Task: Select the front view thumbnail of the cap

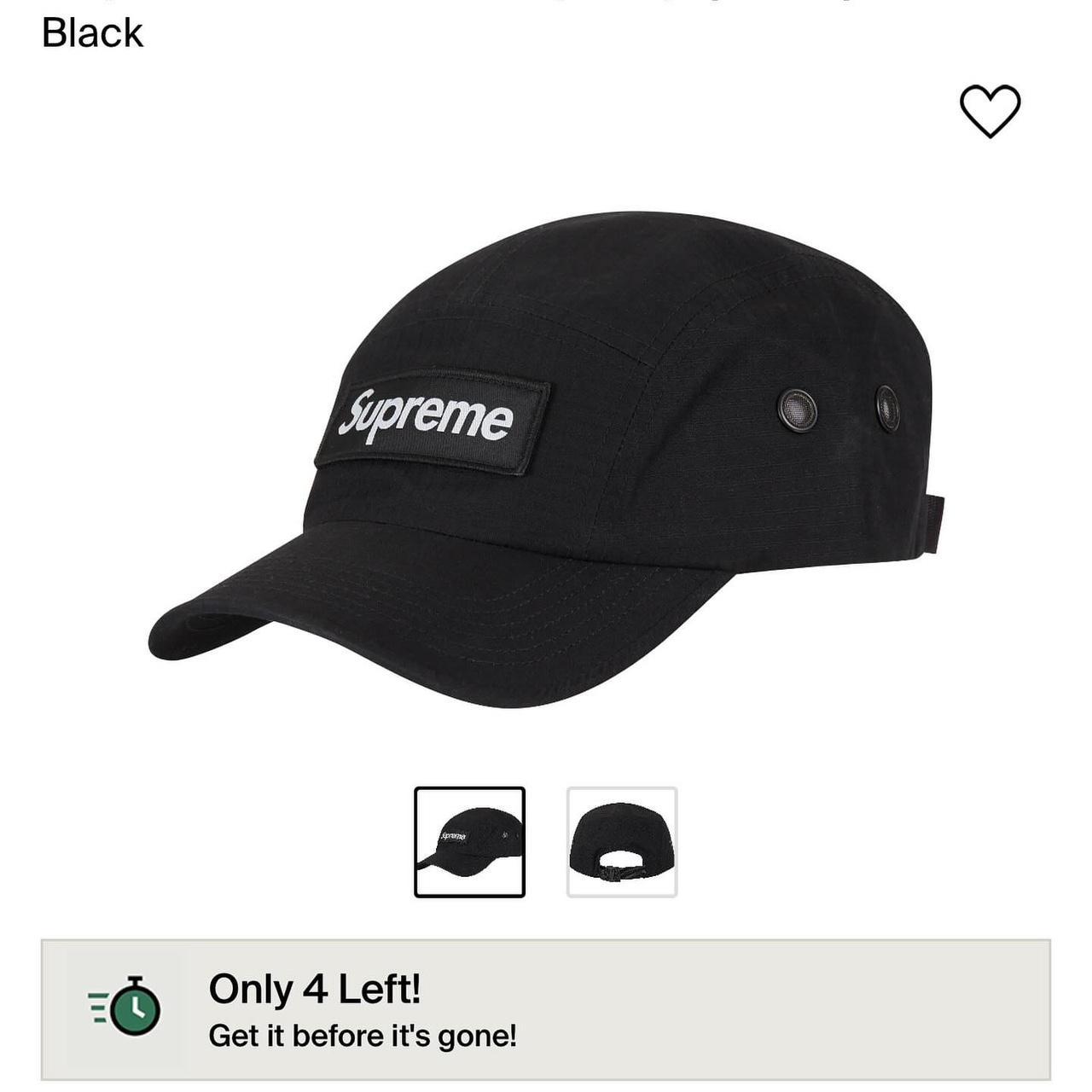Action: coord(469,842)
